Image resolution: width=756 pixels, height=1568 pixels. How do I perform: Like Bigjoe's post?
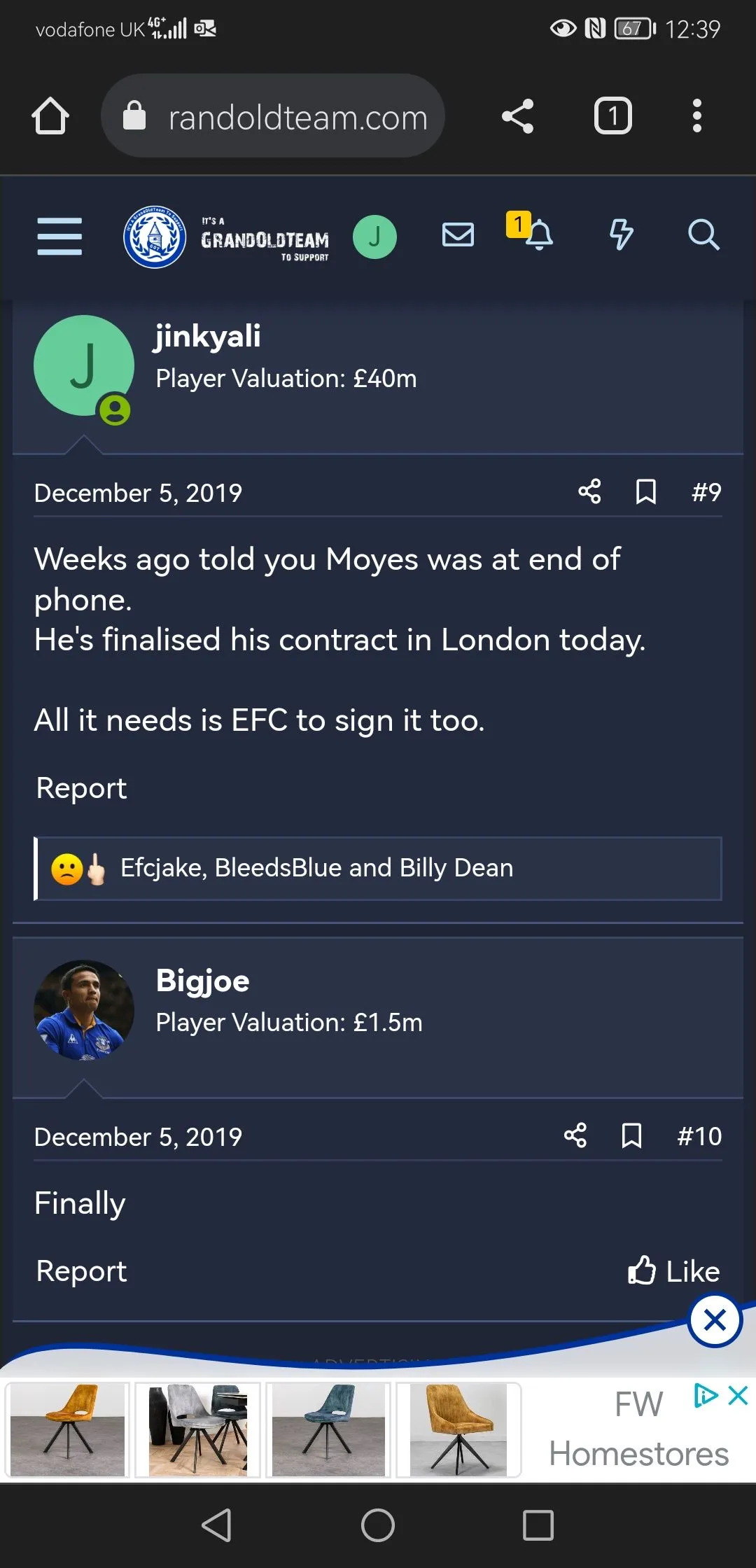(x=674, y=1271)
